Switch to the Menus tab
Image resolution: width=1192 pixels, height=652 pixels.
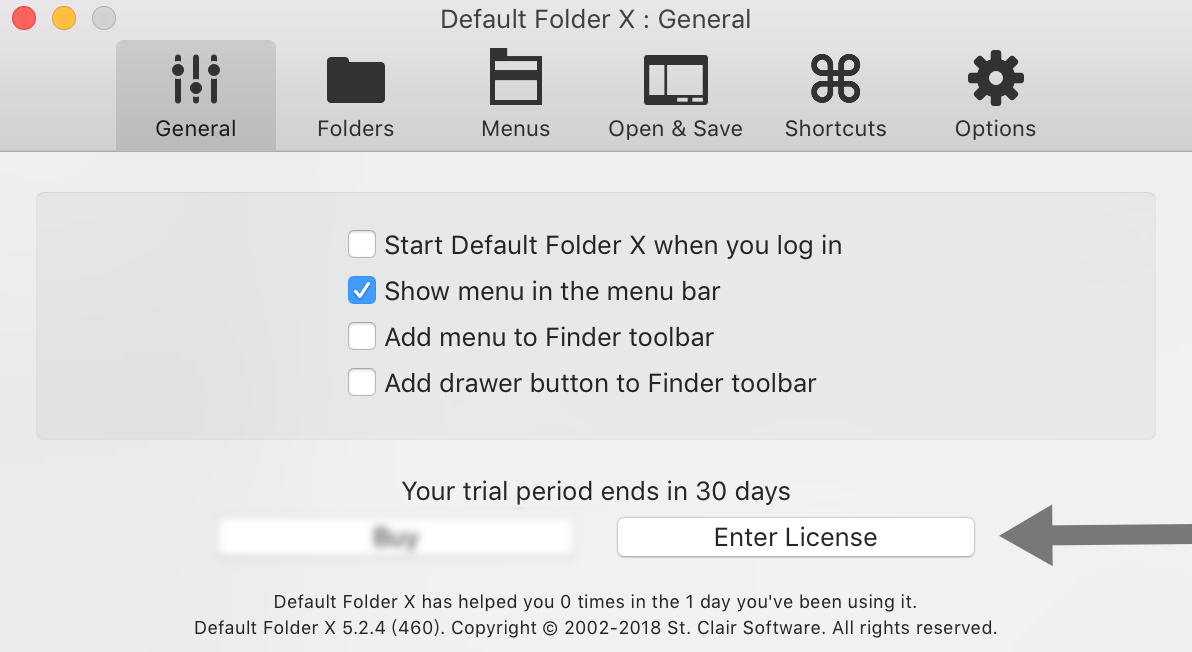coord(515,97)
